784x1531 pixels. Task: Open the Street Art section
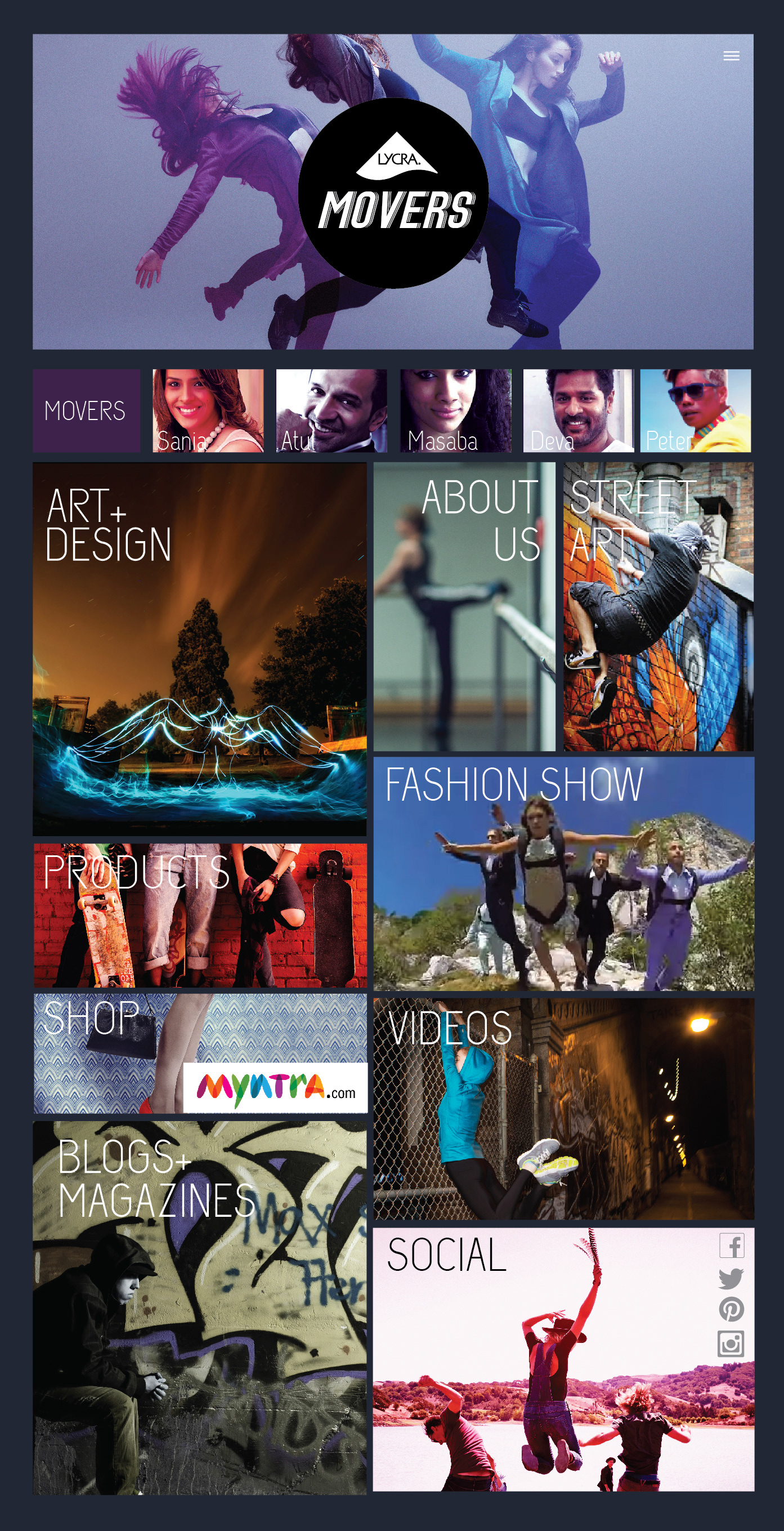coord(658,606)
